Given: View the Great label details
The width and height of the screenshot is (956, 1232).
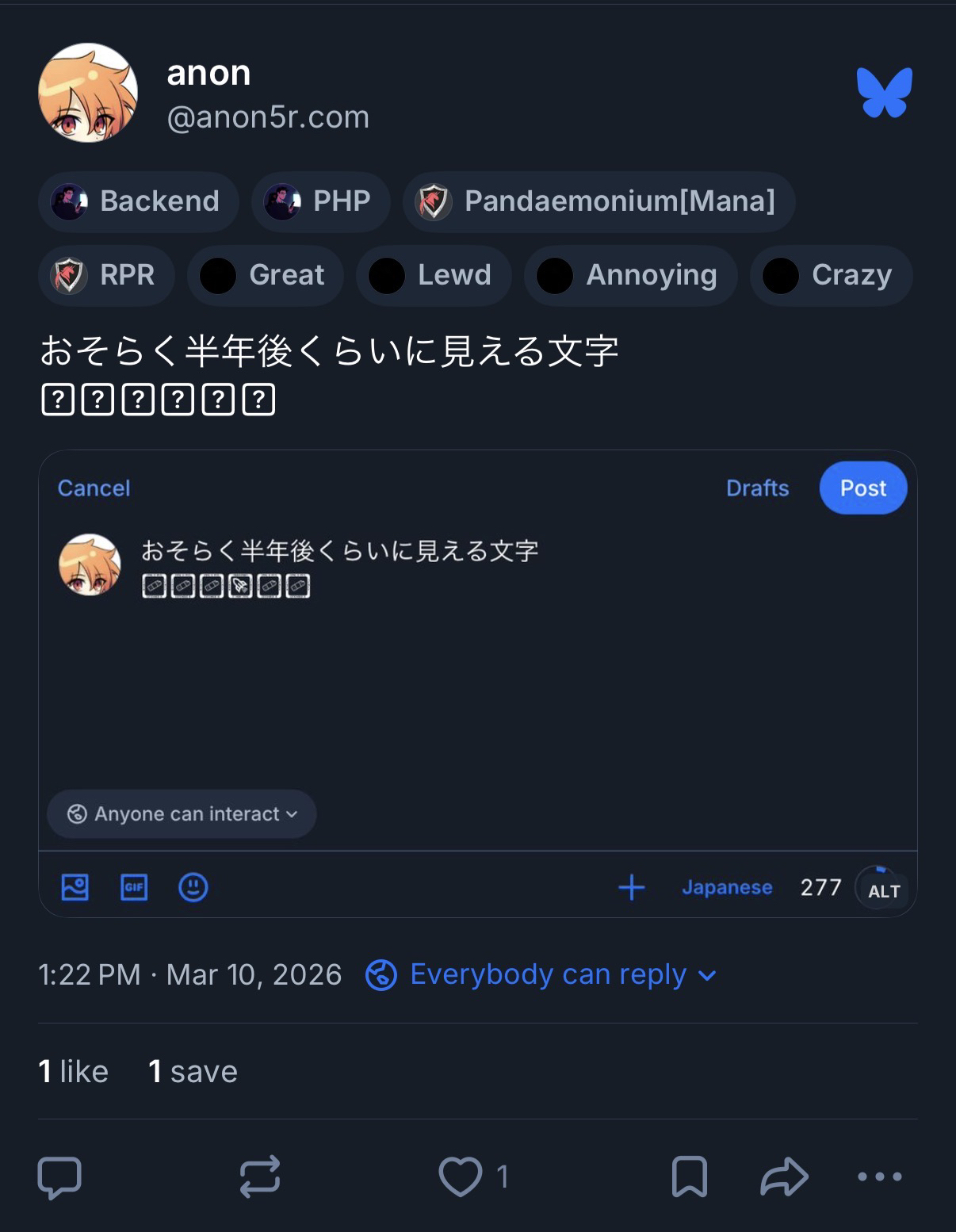Looking at the screenshot, I should click(x=266, y=275).
